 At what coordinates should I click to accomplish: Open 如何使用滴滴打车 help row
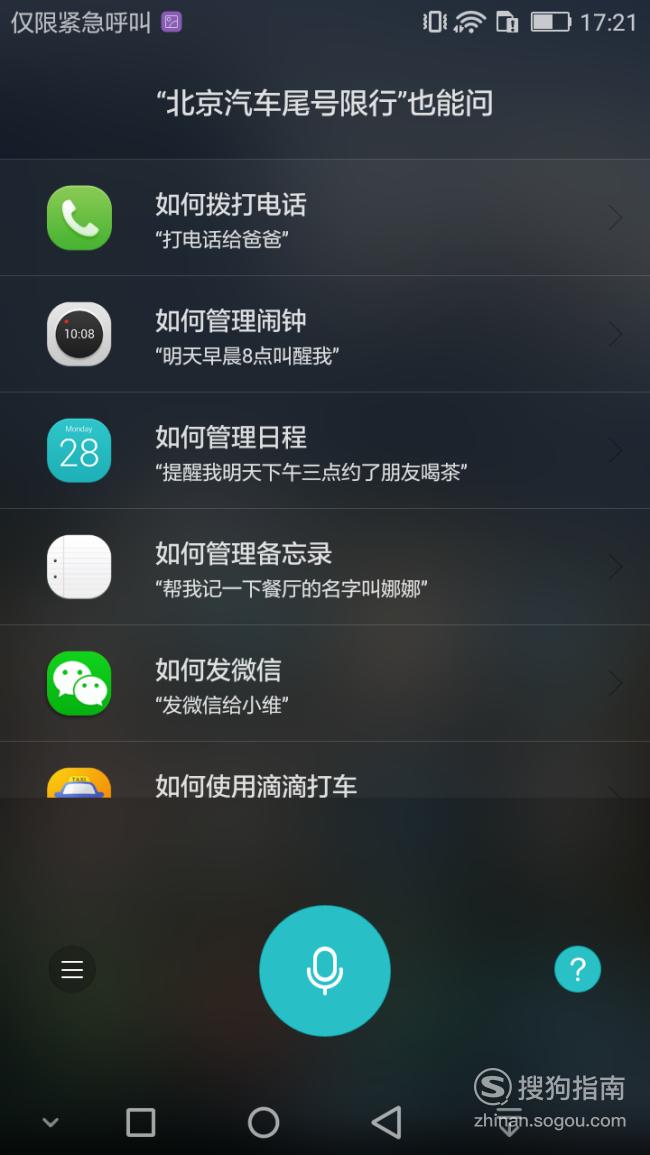[x=325, y=770]
